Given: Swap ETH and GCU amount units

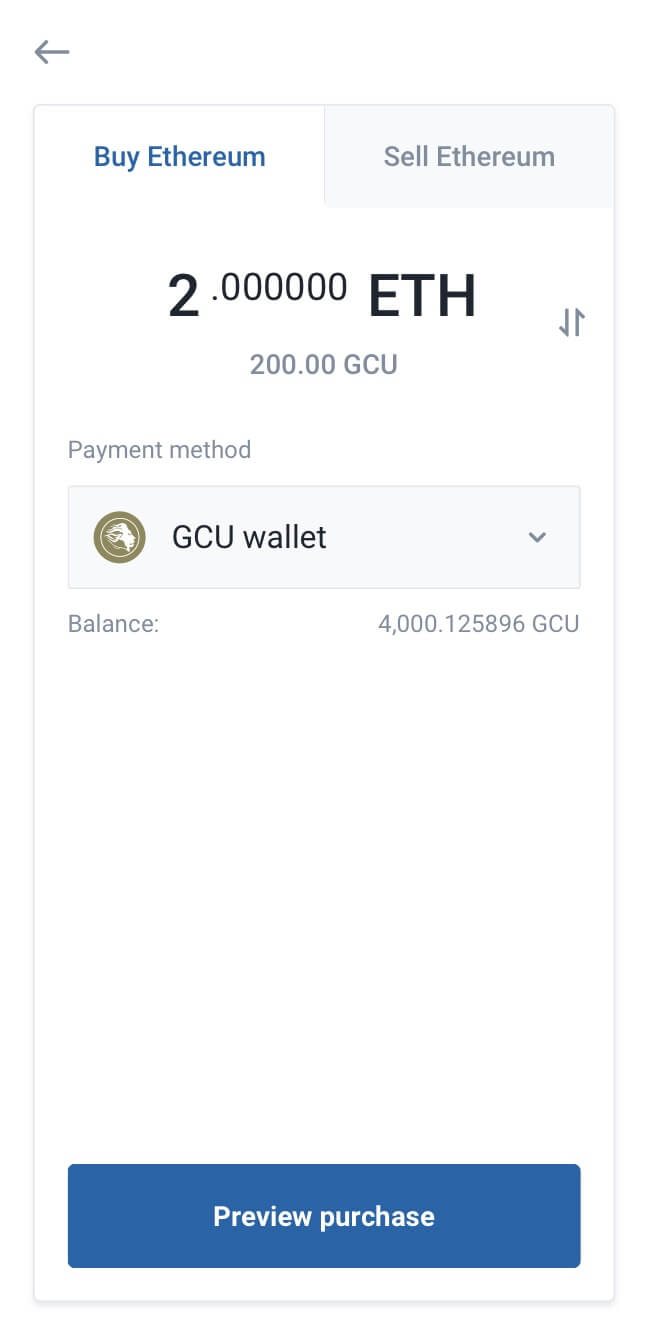Looking at the screenshot, I should pos(571,322).
